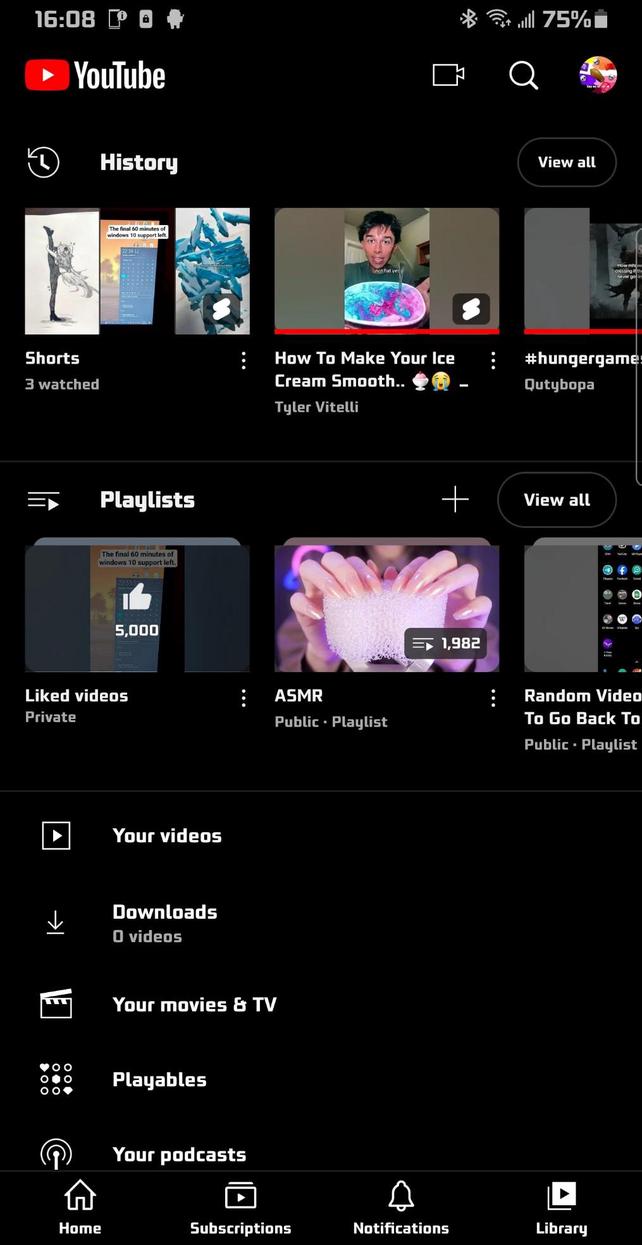Open options for the Ice Cream Smooth video
This screenshot has width=642, height=1245.
[x=492, y=360]
